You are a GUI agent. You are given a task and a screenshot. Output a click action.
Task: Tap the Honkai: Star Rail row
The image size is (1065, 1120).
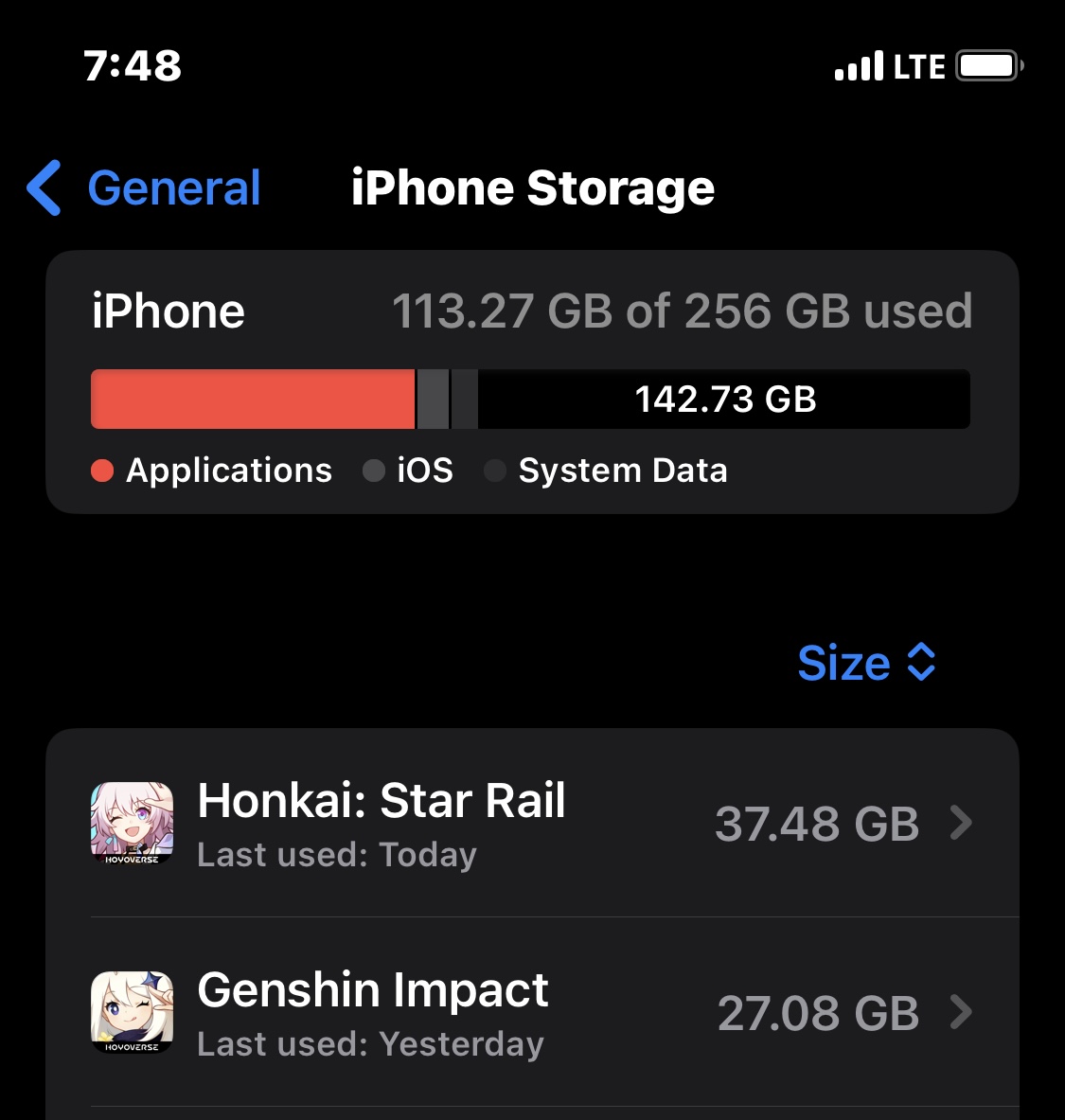click(530, 824)
